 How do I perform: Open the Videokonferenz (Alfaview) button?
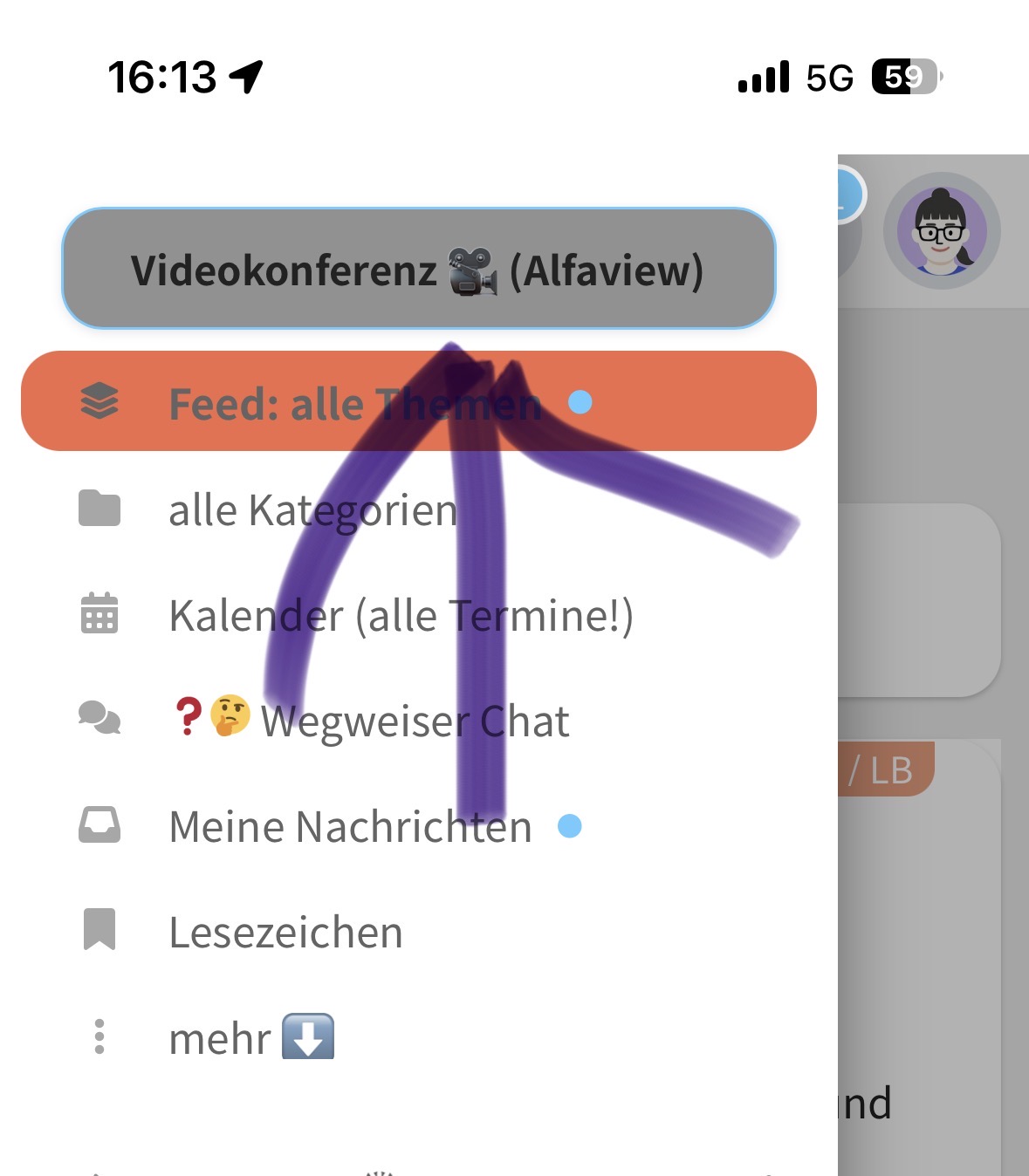pyautogui.click(x=418, y=269)
